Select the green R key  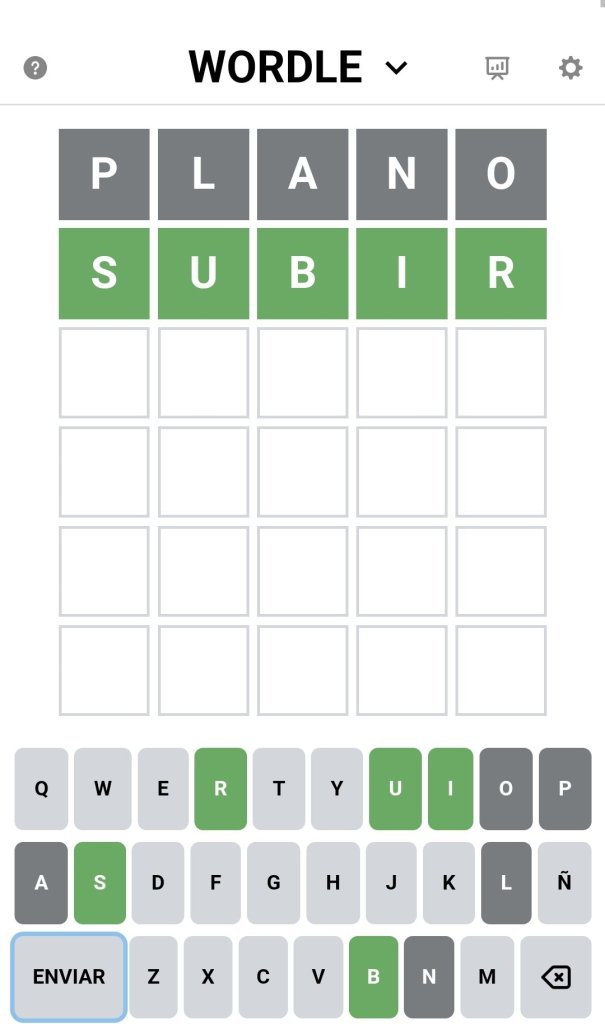(x=220, y=788)
